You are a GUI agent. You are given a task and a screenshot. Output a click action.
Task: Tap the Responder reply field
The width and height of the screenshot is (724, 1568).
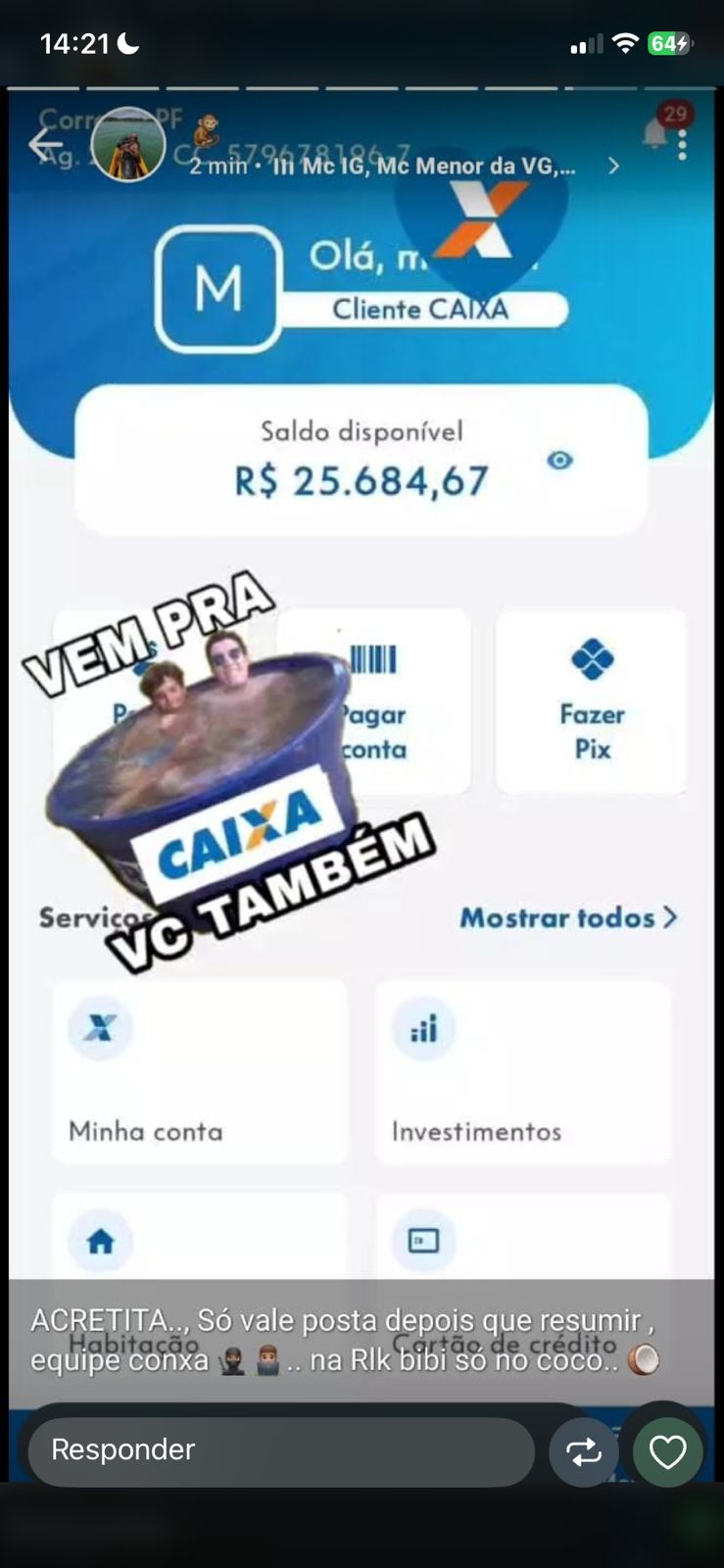pyautogui.click(x=281, y=1450)
